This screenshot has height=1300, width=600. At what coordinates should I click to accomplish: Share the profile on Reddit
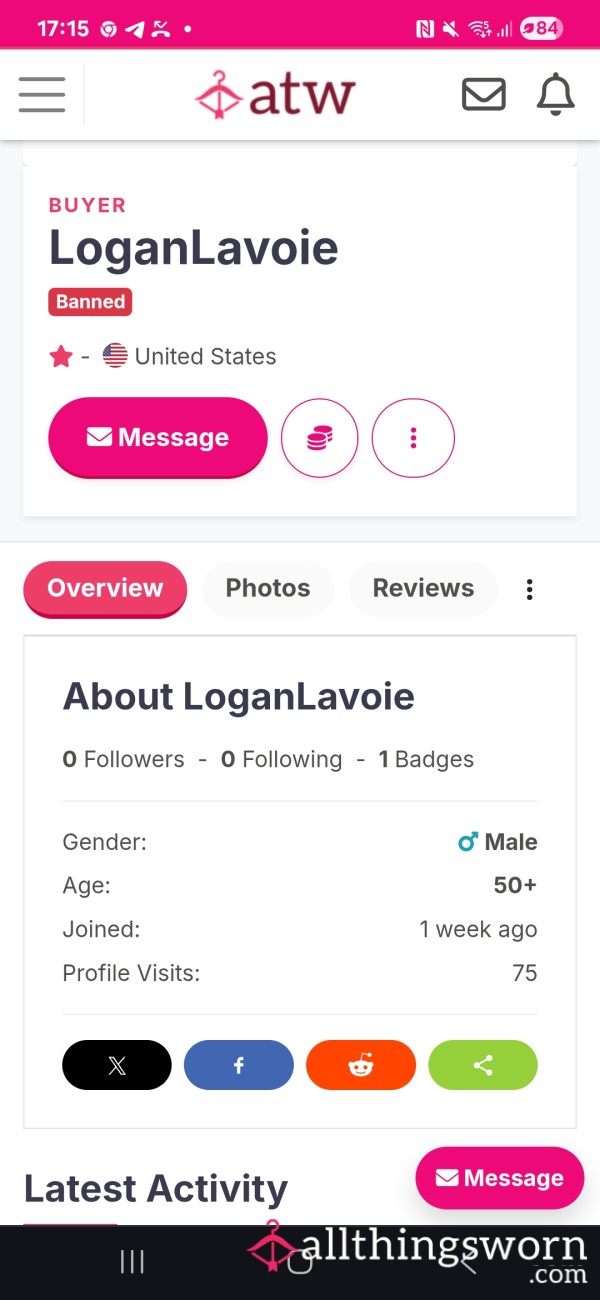click(x=361, y=1065)
